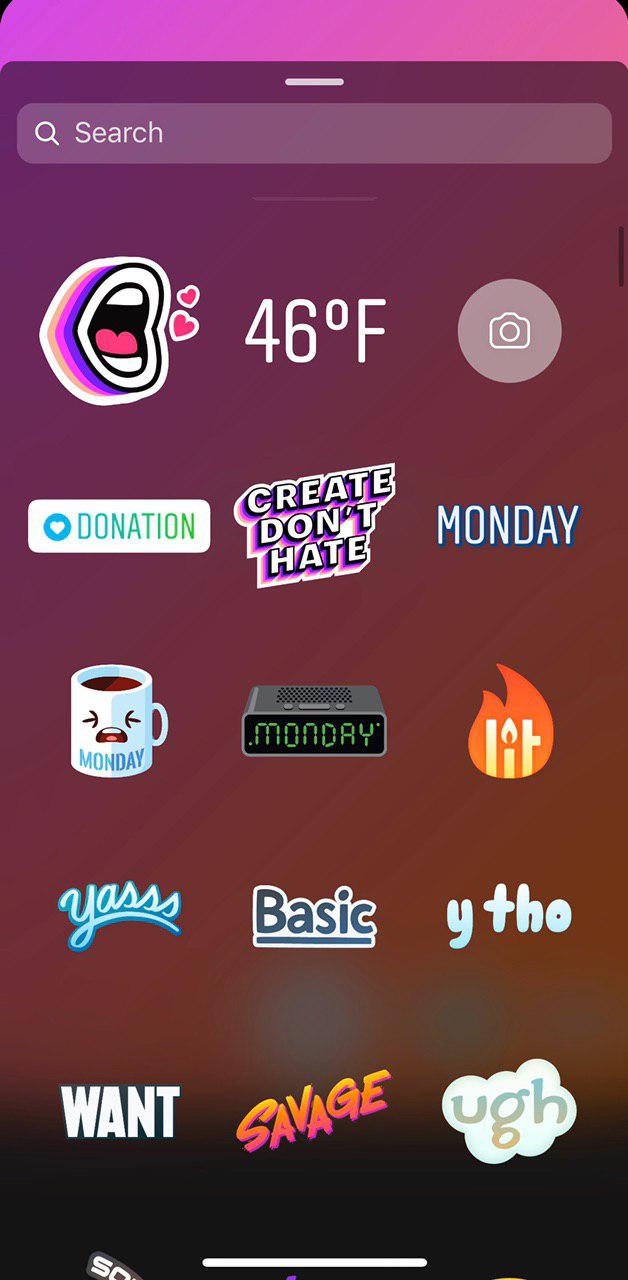628x1280 pixels.
Task: Open the sticker search field
Action: (x=314, y=133)
